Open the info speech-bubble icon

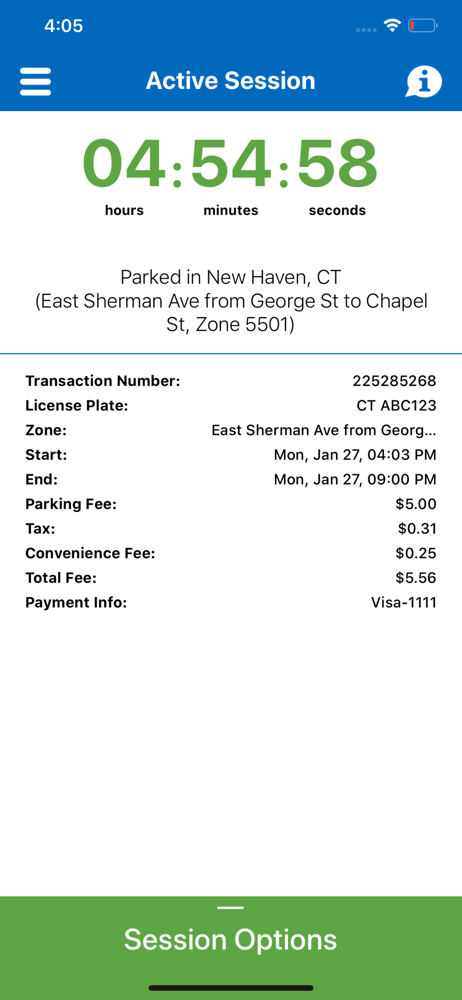(423, 82)
